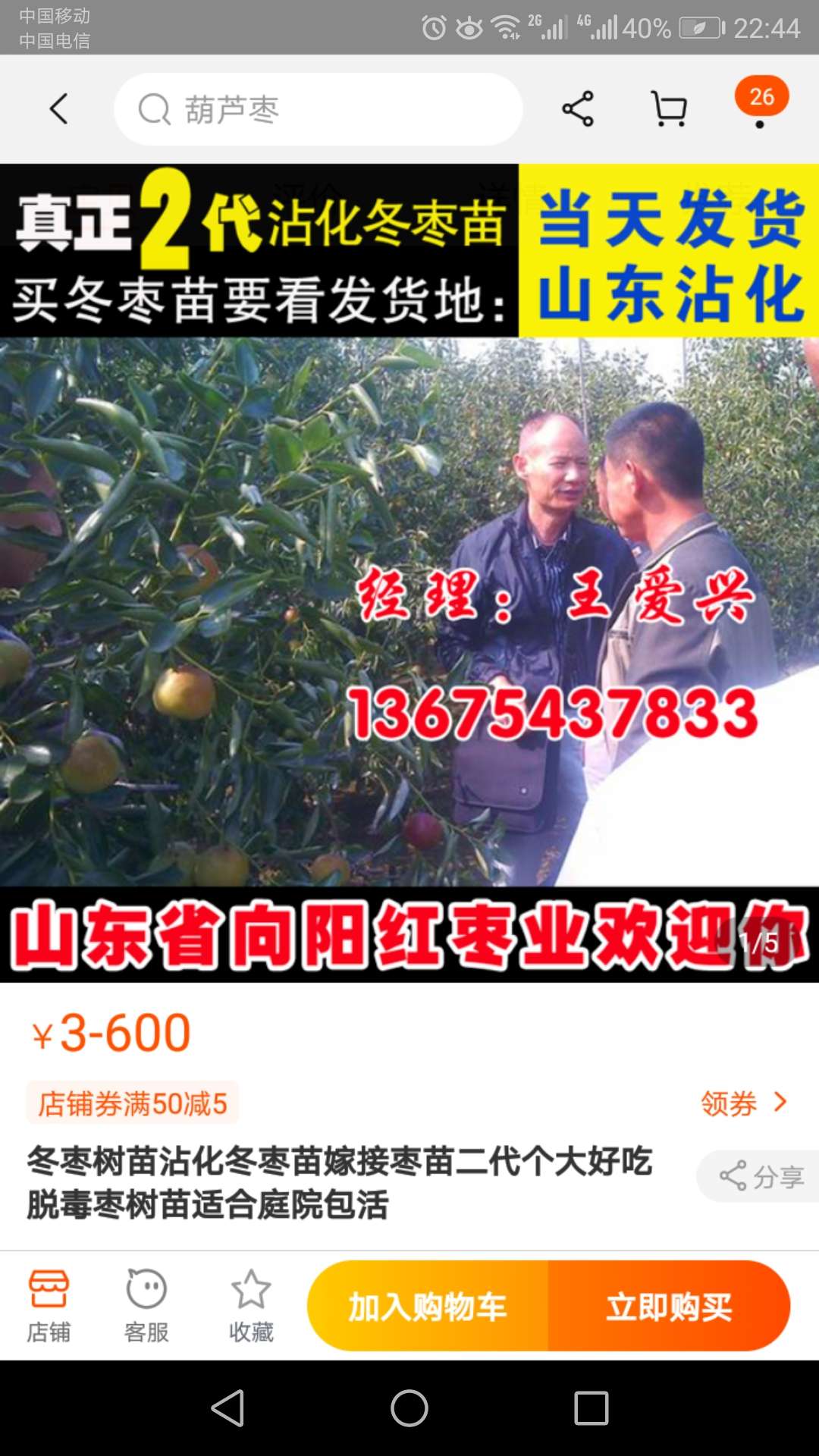819x1456 pixels.
Task: Contact 客服 customer service
Action: pyautogui.click(x=146, y=1306)
